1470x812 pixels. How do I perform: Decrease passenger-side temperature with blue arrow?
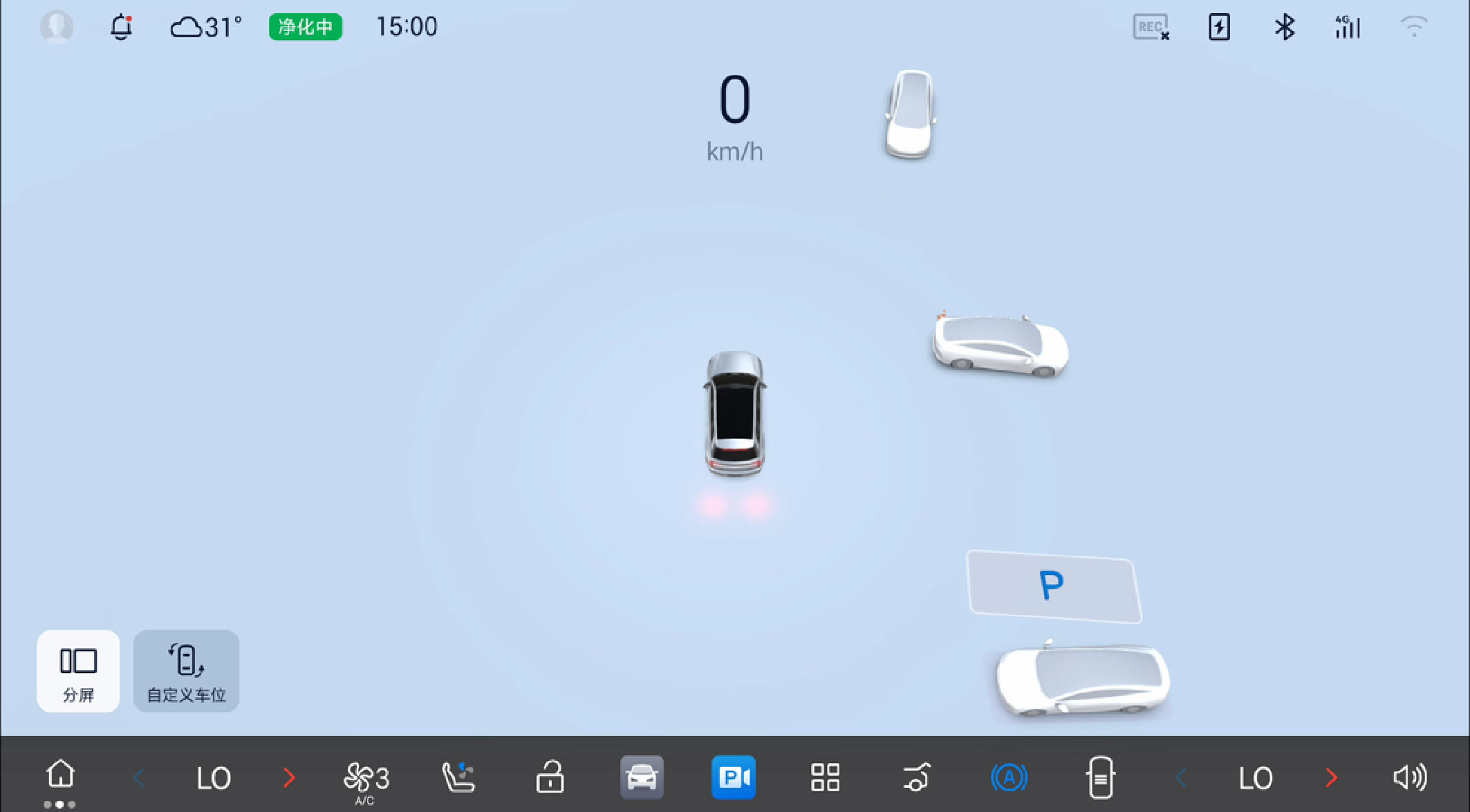pos(1181,778)
